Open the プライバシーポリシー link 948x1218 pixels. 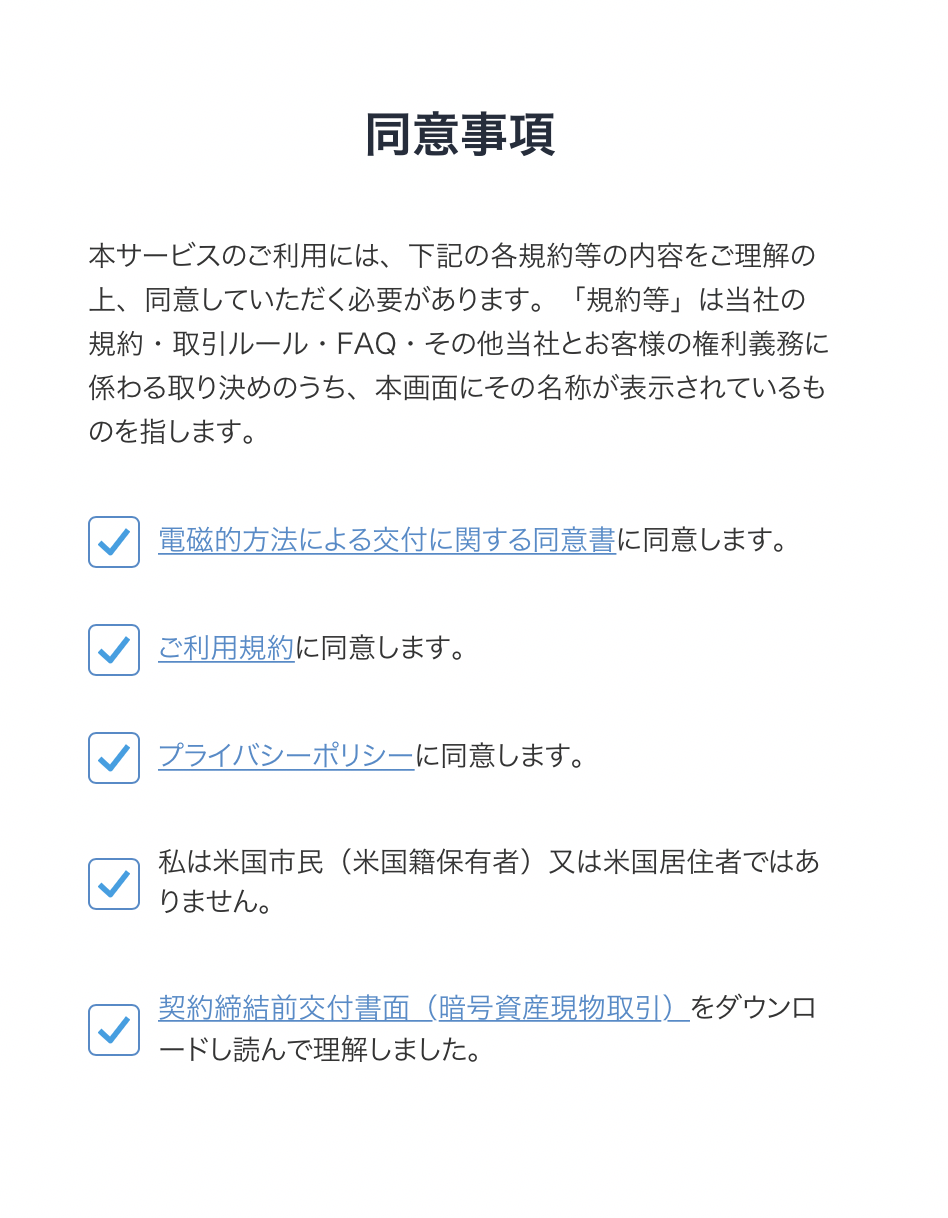click(x=286, y=756)
